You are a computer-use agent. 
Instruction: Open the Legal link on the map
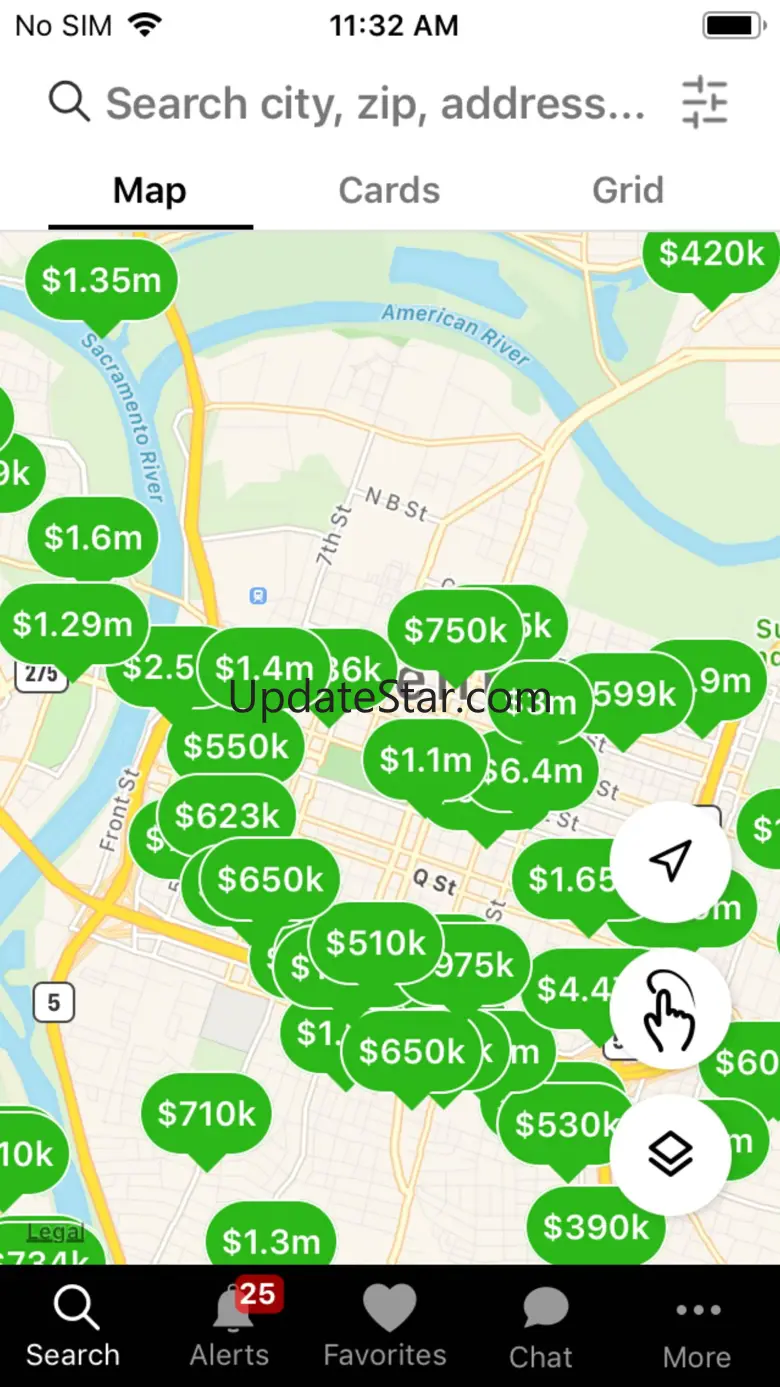pyautogui.click(x=55, y=1232)
